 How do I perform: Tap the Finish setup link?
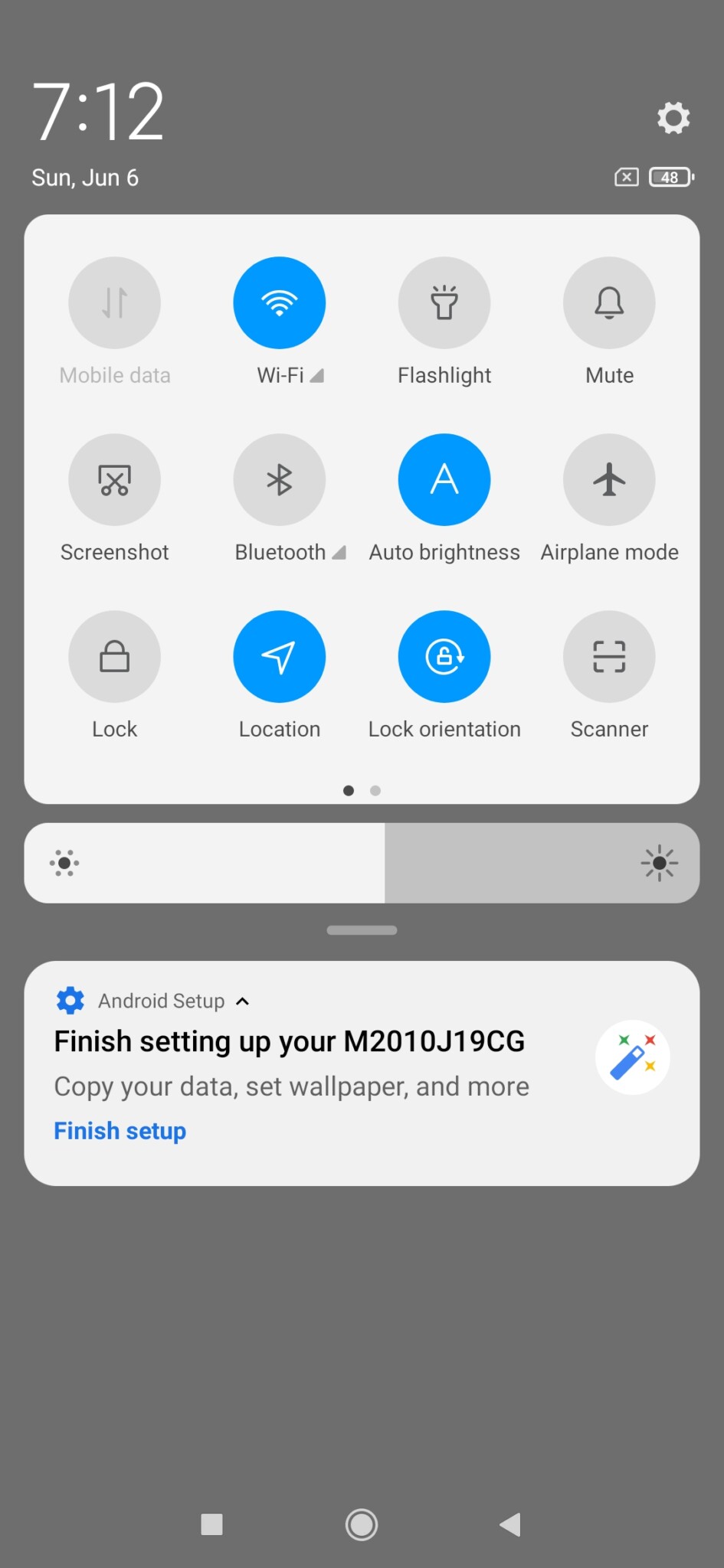tap(120, 1131)
